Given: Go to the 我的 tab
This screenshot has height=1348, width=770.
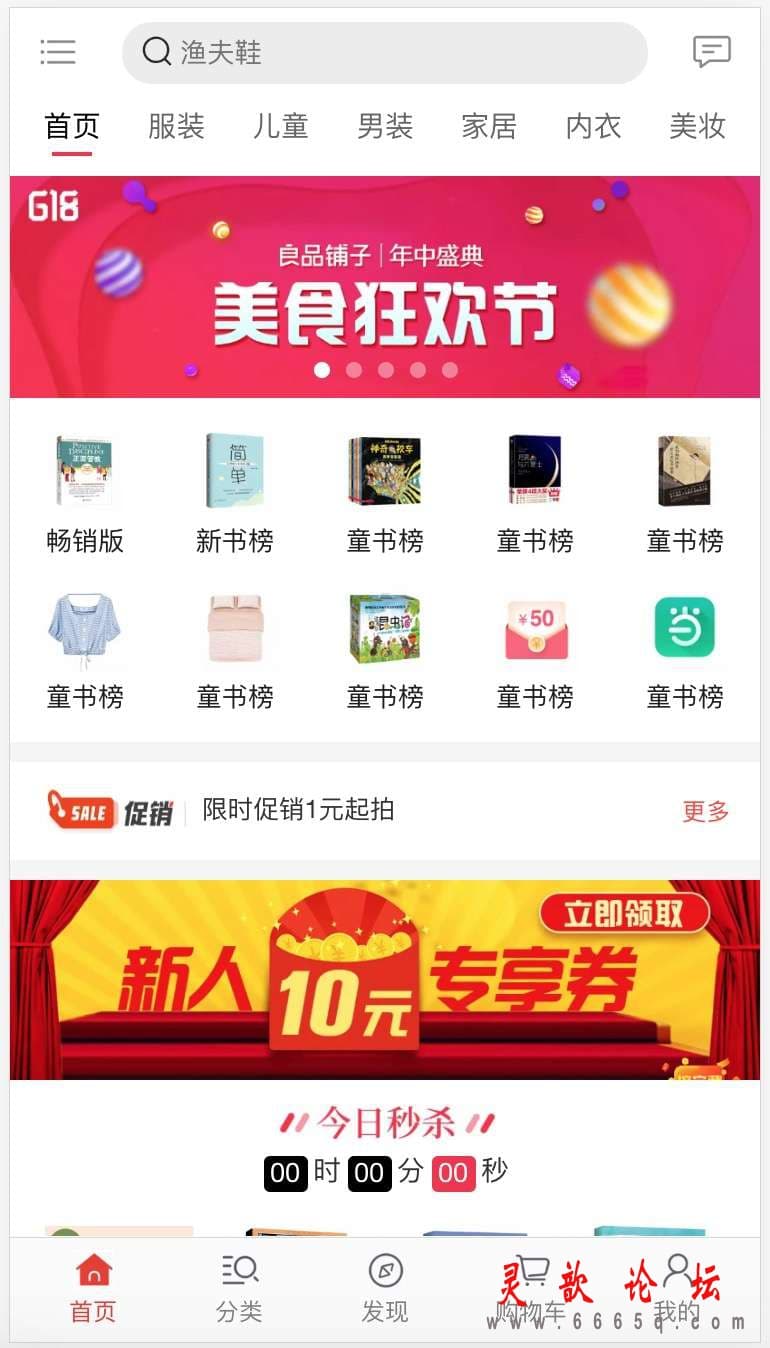Looking at the screenshot, I should point(677,1290).
